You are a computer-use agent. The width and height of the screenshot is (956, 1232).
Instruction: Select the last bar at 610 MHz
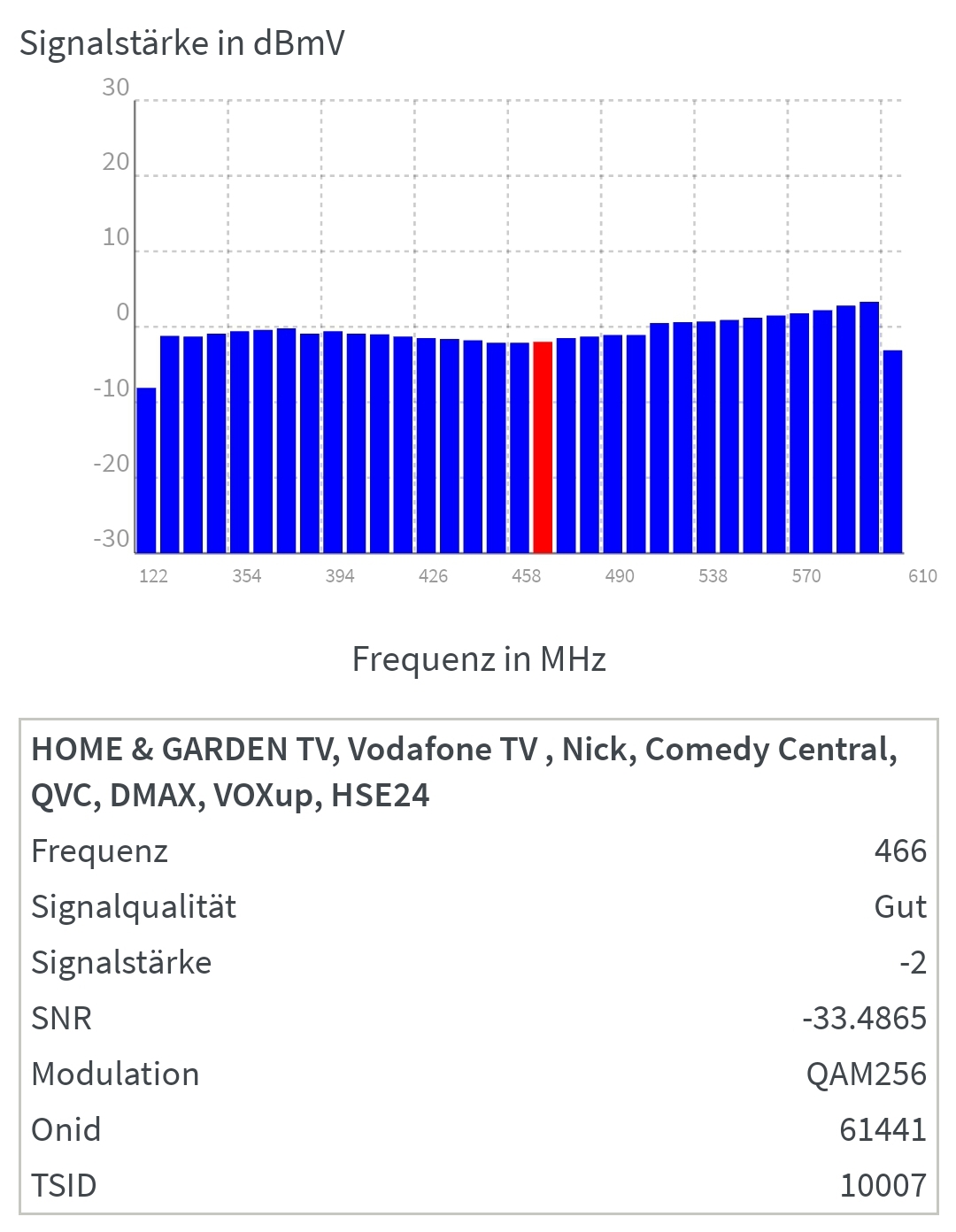coord(892,451)
